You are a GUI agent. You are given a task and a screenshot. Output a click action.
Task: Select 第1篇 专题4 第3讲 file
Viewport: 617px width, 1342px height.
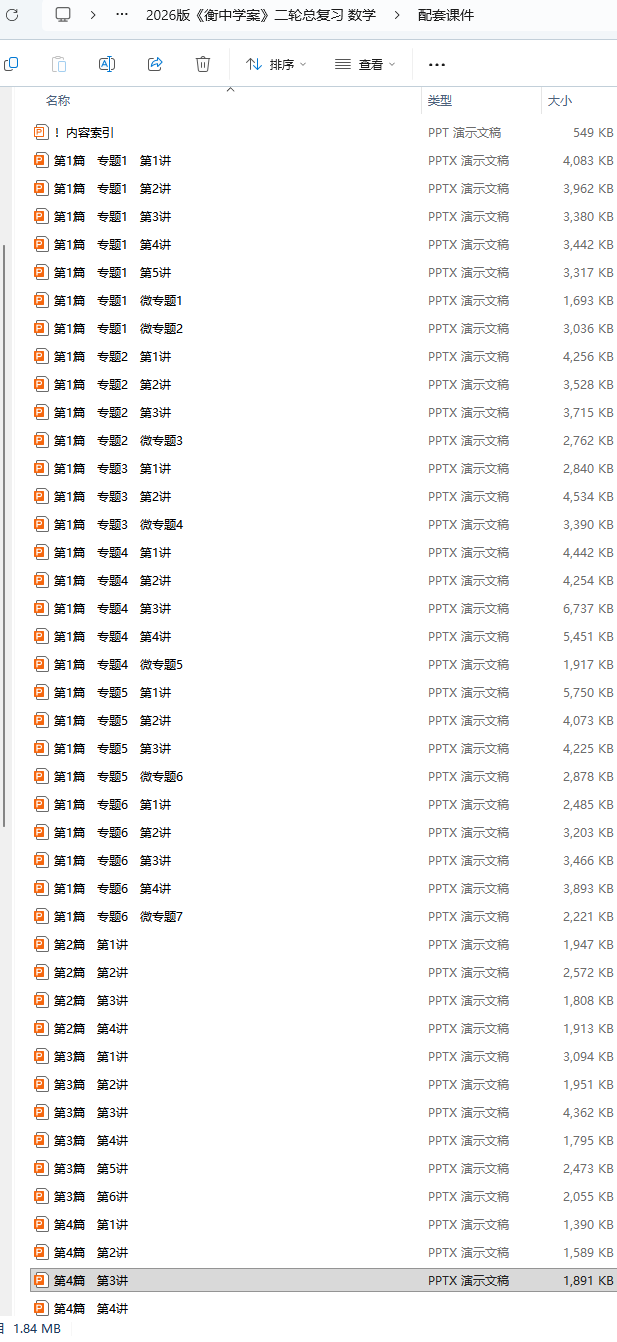pyautogui.click(x=112, y=608)
